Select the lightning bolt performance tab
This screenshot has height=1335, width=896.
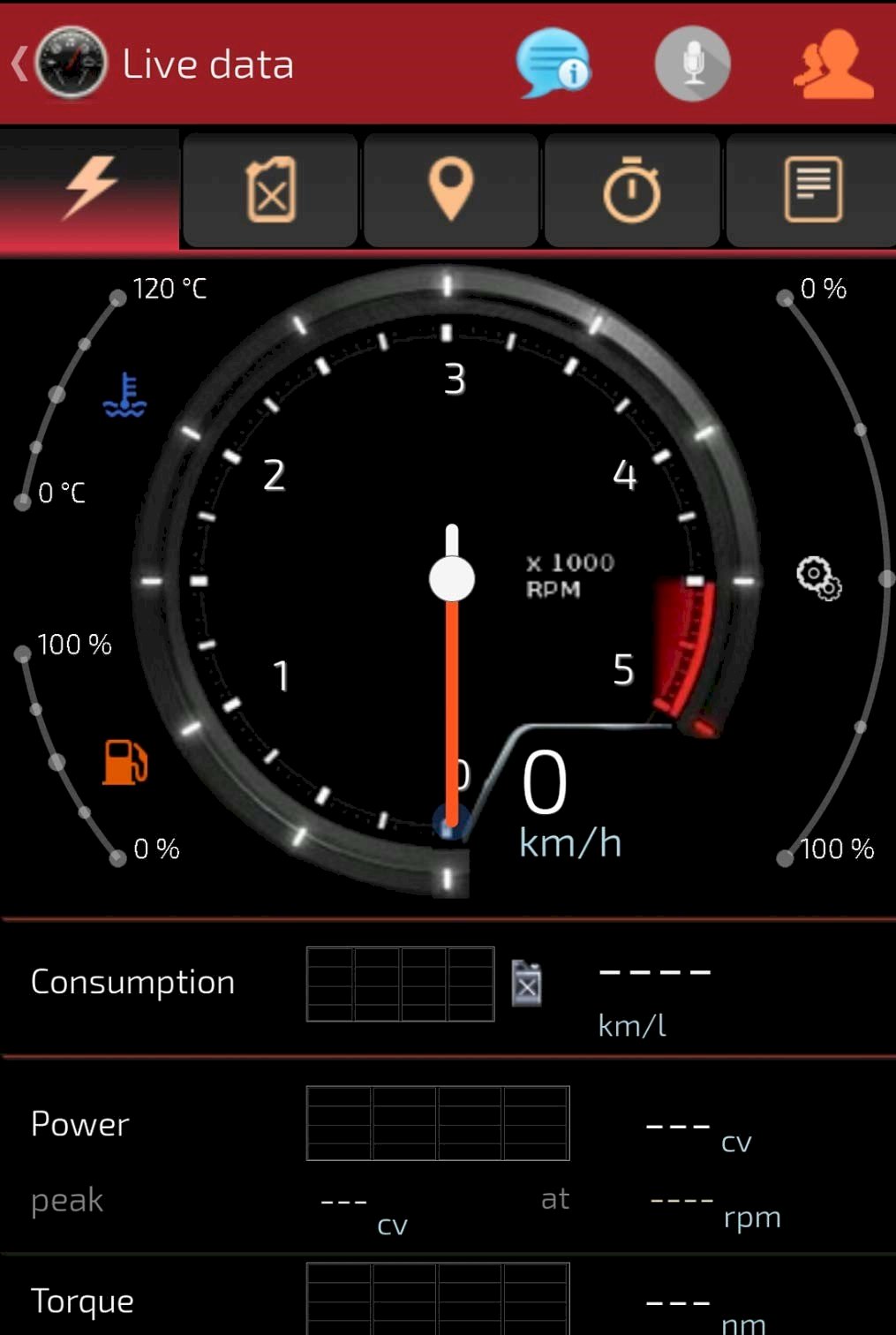point(89,189)
